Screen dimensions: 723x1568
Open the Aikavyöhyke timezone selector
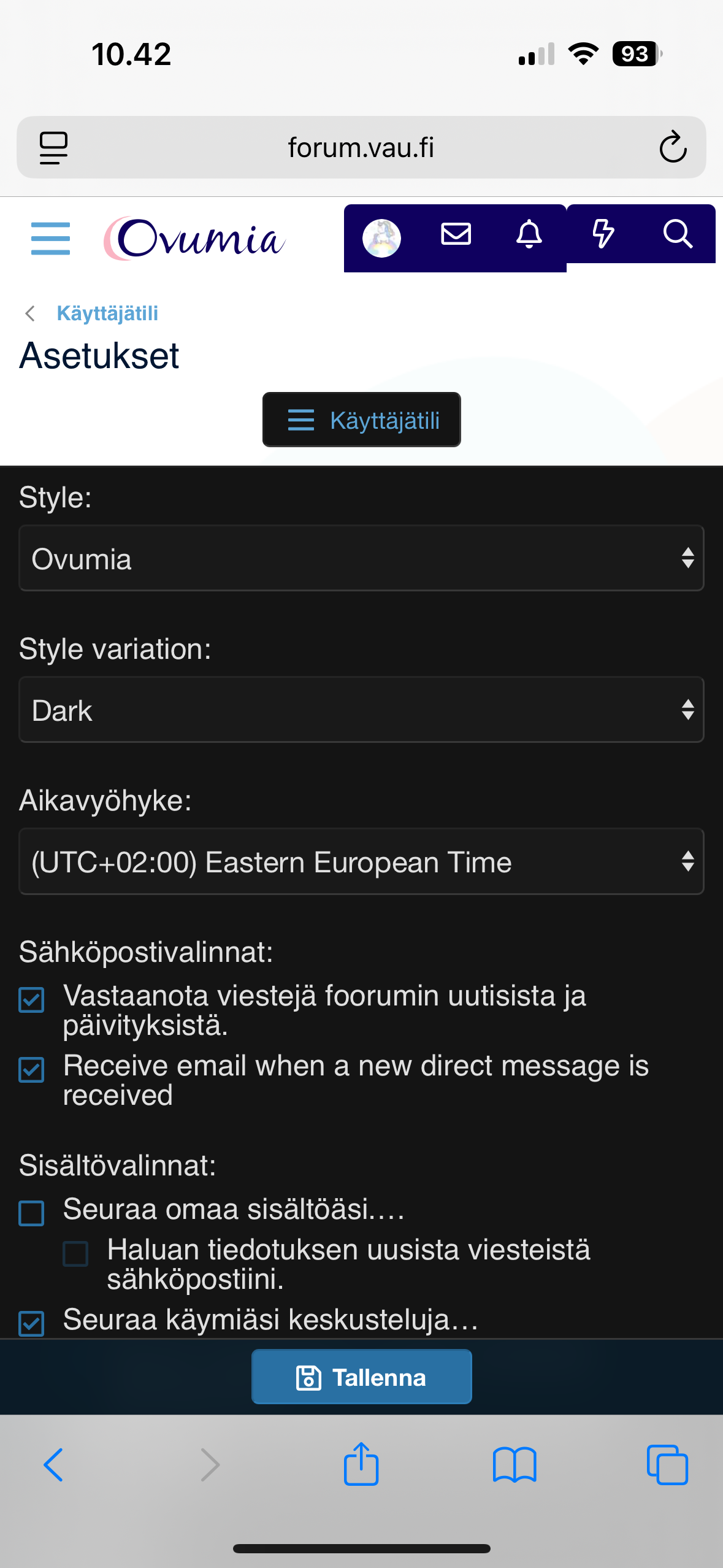361,861
